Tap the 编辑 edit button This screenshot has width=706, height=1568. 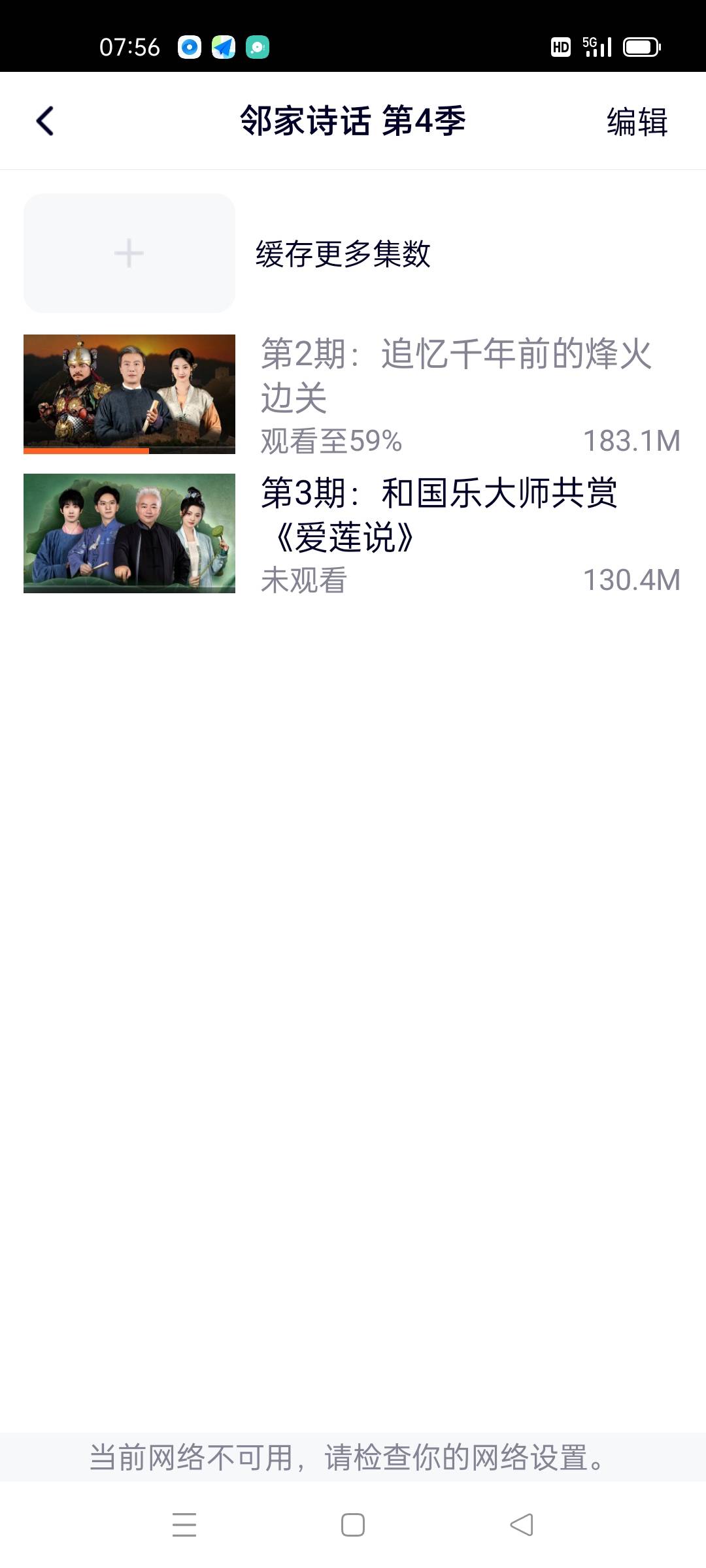tap(637, 122)
